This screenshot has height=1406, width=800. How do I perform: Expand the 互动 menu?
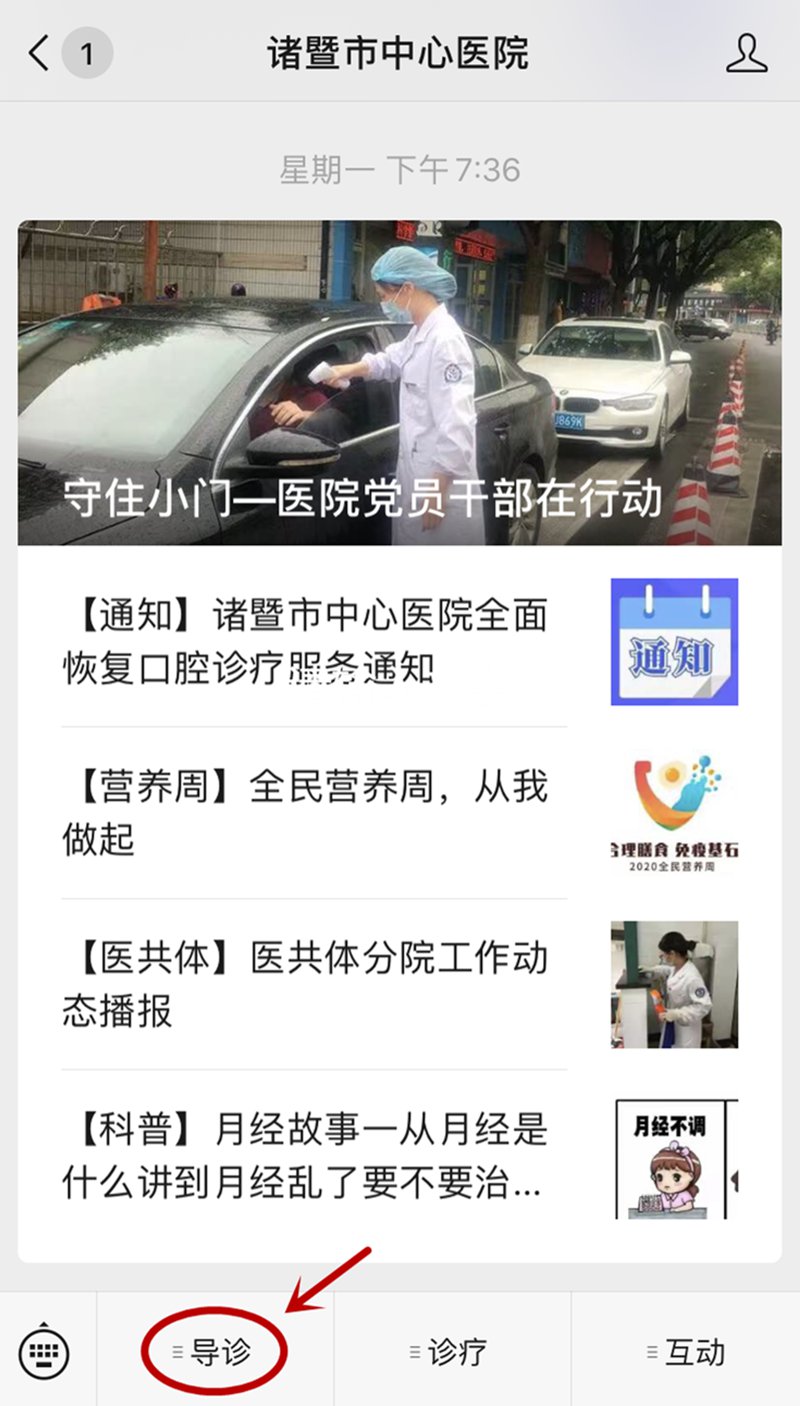[687, 1353]
